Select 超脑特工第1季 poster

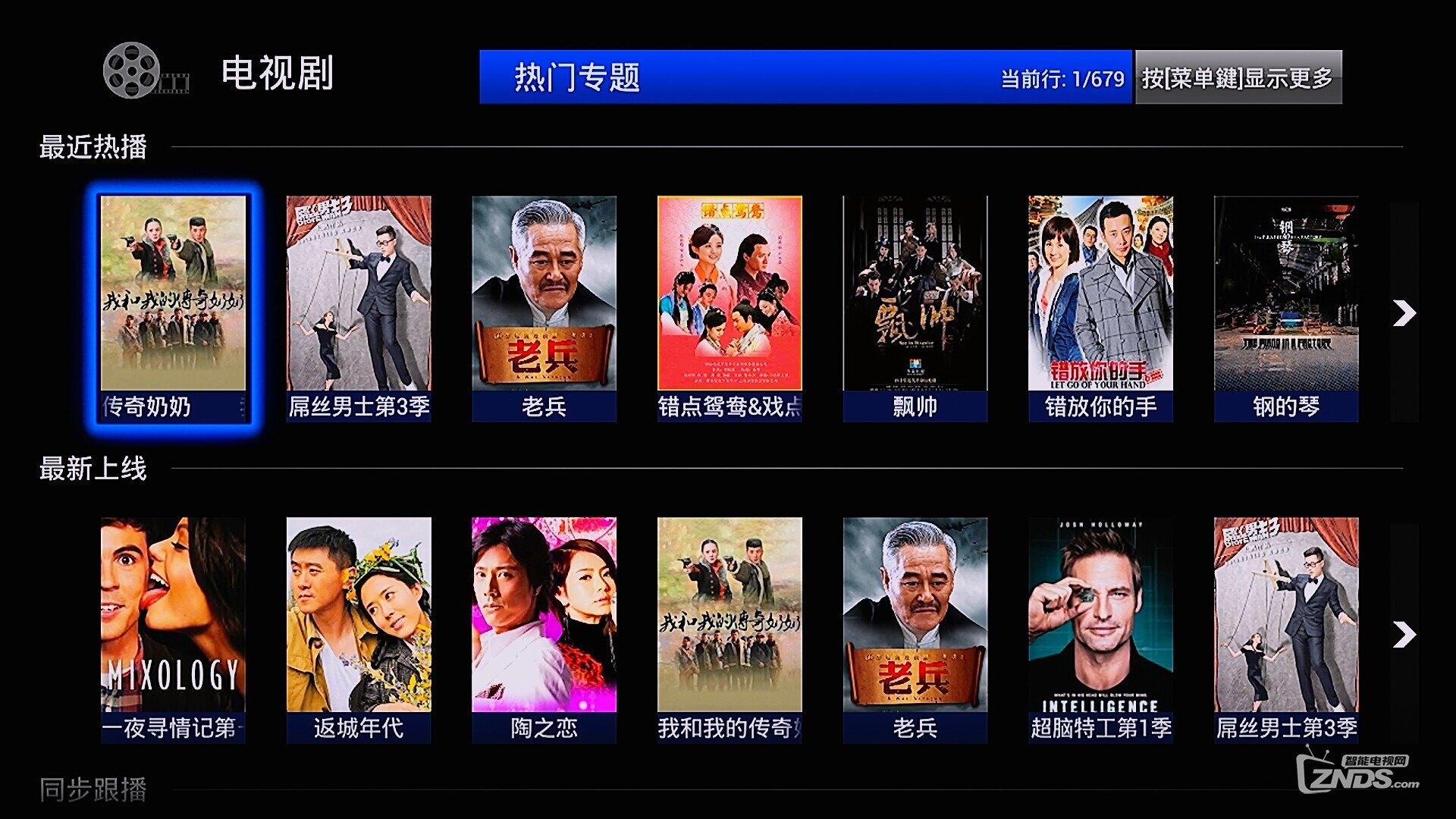[x=1100, y=629]
